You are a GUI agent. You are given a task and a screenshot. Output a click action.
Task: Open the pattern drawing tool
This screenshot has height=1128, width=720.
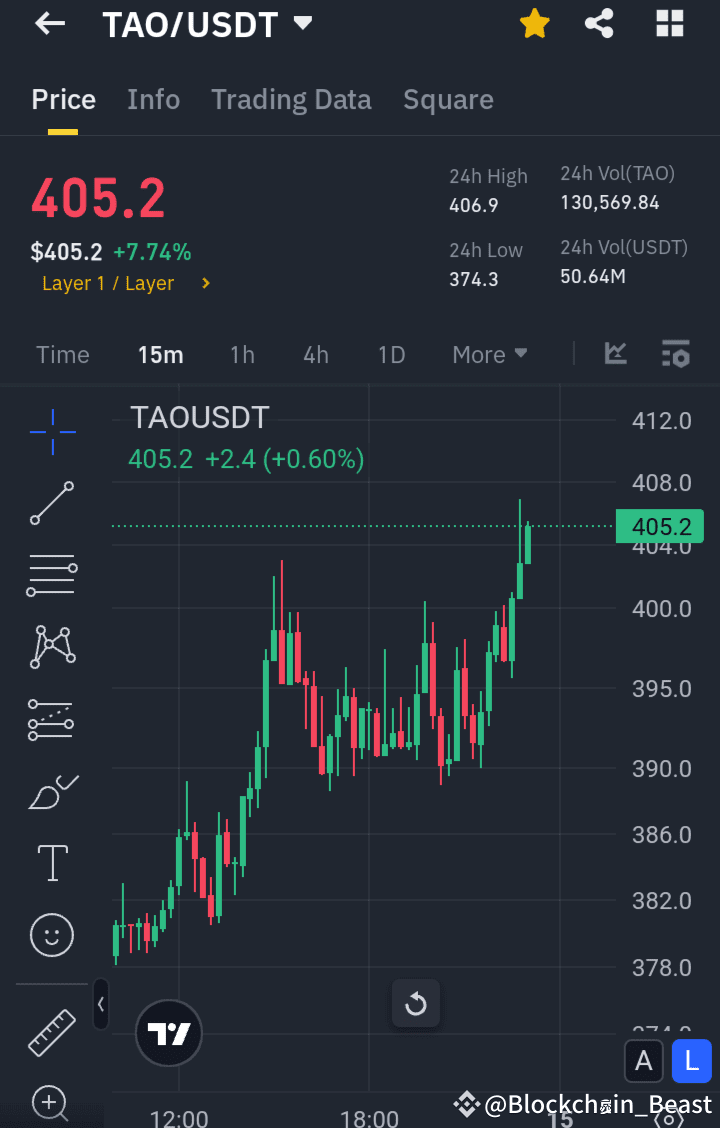(51, 646)
